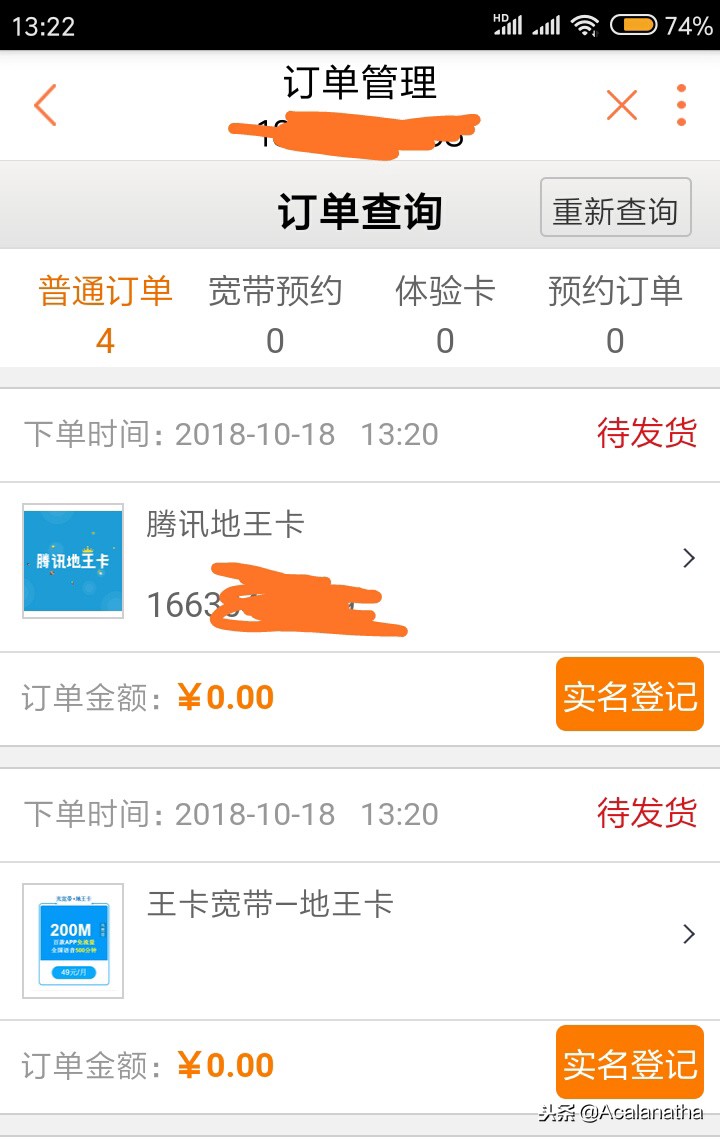Image resolution: width=720 pixels, height=1139 pixels.
Task: Tap the 待发货 status on the first order
Action: click(649, 434)
